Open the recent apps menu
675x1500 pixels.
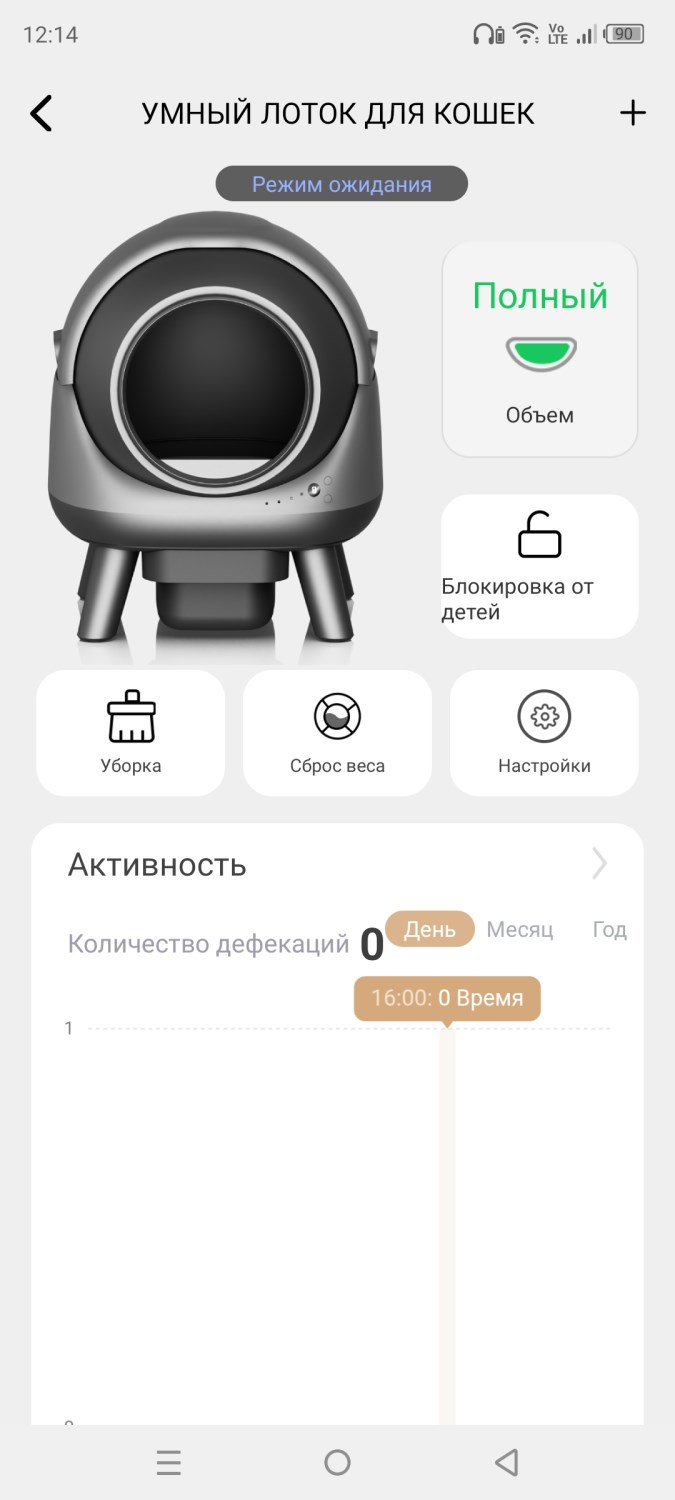169,1463
